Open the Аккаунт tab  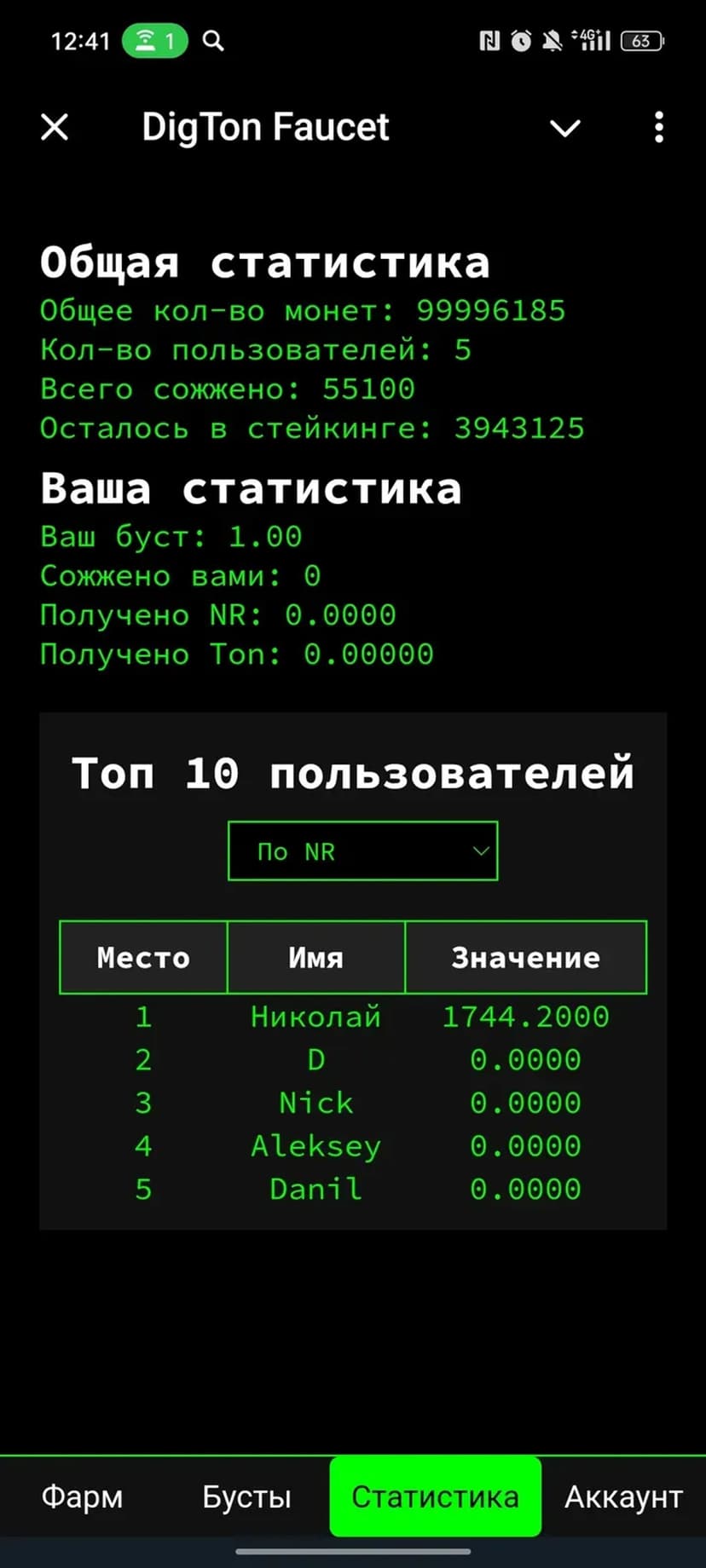[623, 1496]
